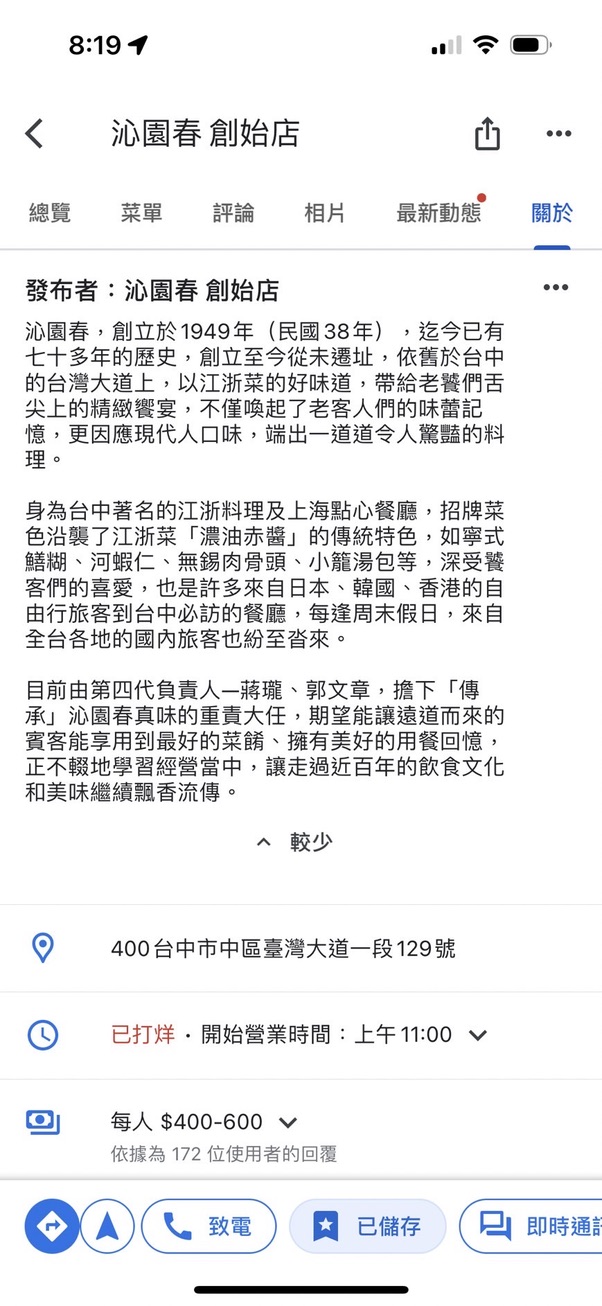Viewport: 602px width, 1306px height.
Task: Open the 最新動態 tab
Action: (439, 213)
